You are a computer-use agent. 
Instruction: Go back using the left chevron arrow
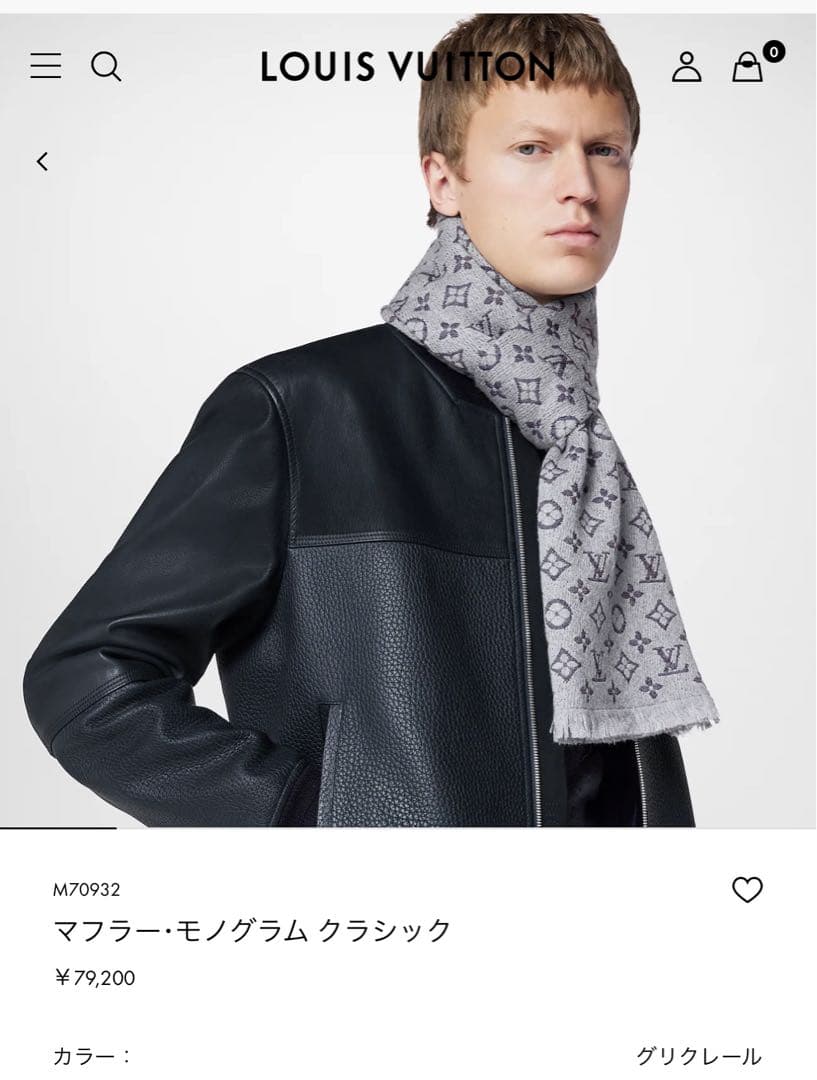coord(40,160)
